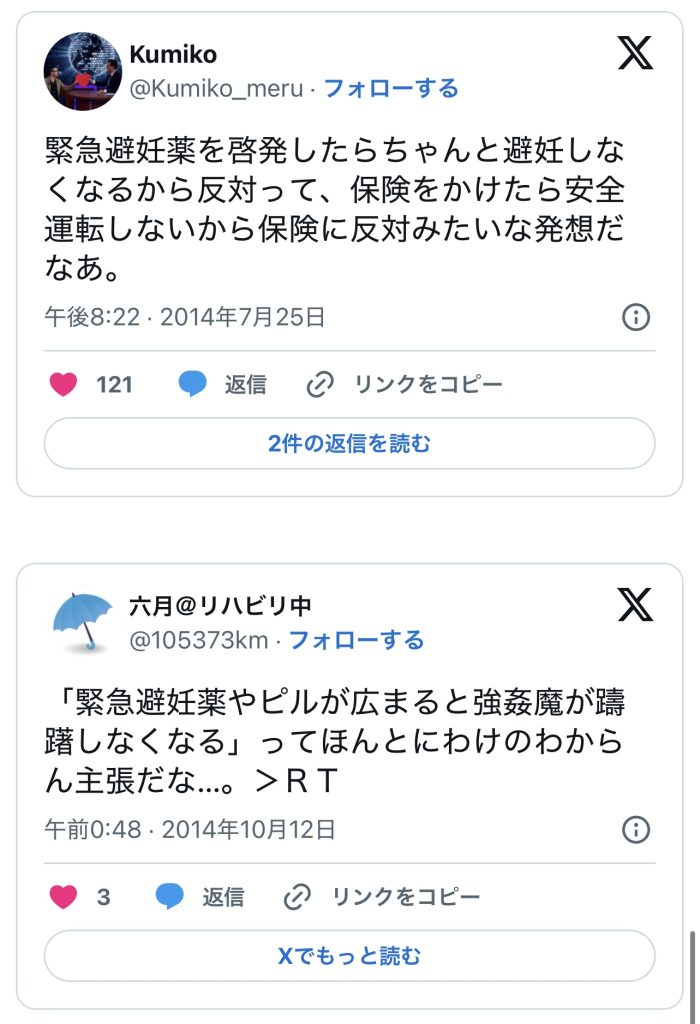Follow @Kumiko_meru via フォローする
The image size is (700, 1024).
click(x=391, y=88)
